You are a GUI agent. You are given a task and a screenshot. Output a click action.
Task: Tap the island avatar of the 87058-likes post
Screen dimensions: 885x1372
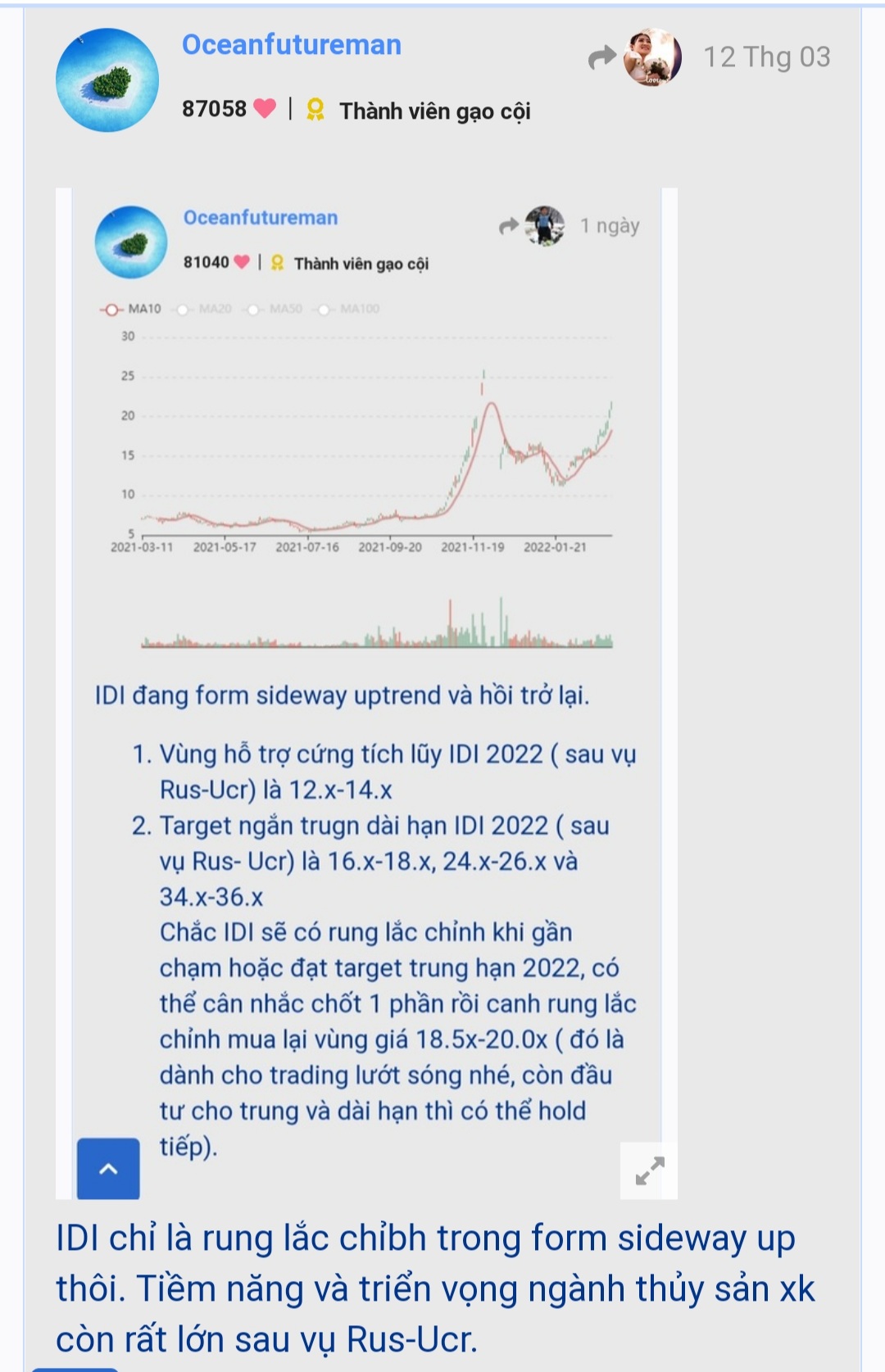[107, 80]
